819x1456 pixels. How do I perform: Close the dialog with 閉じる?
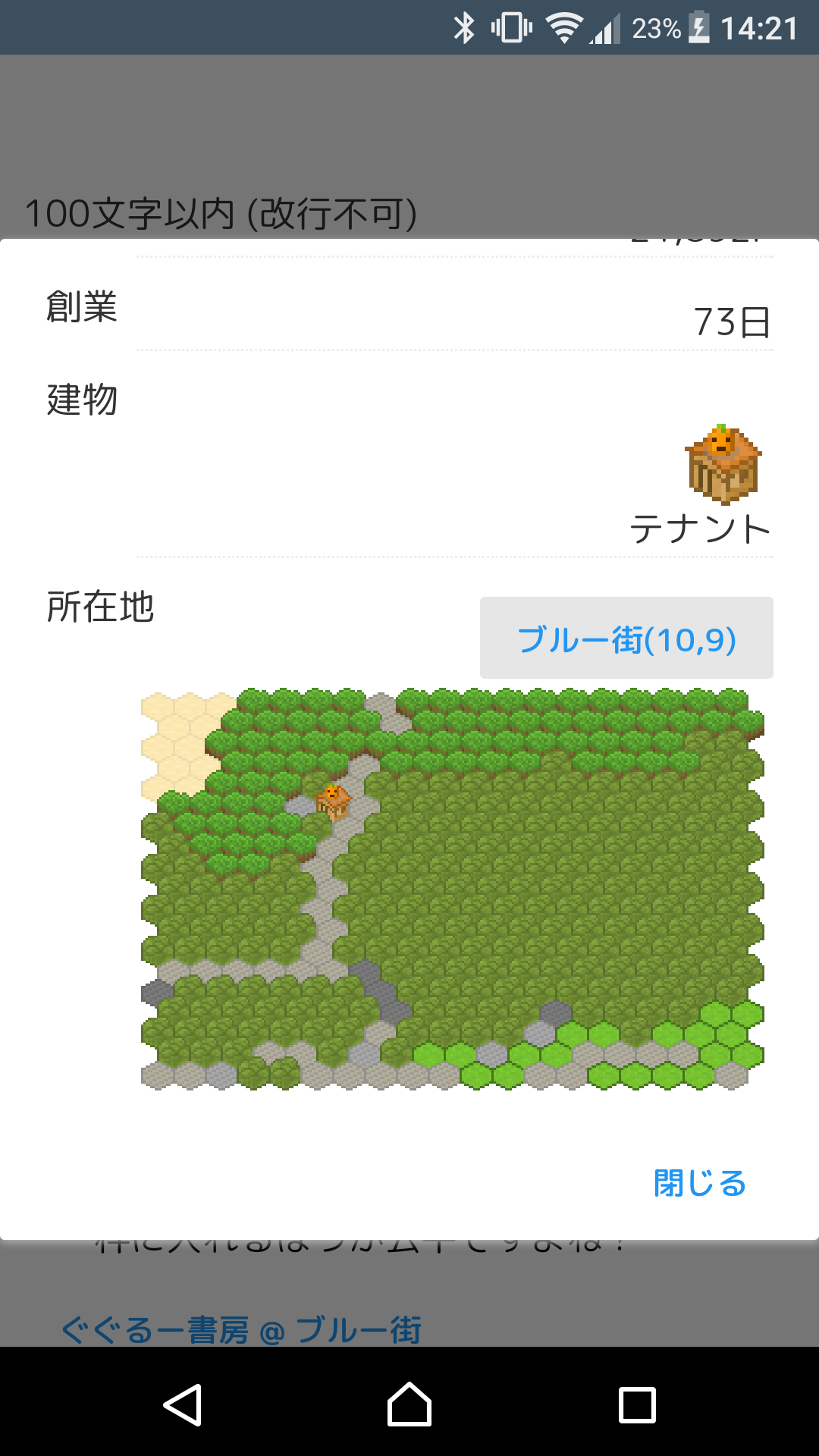click(x=699, y=1183)
